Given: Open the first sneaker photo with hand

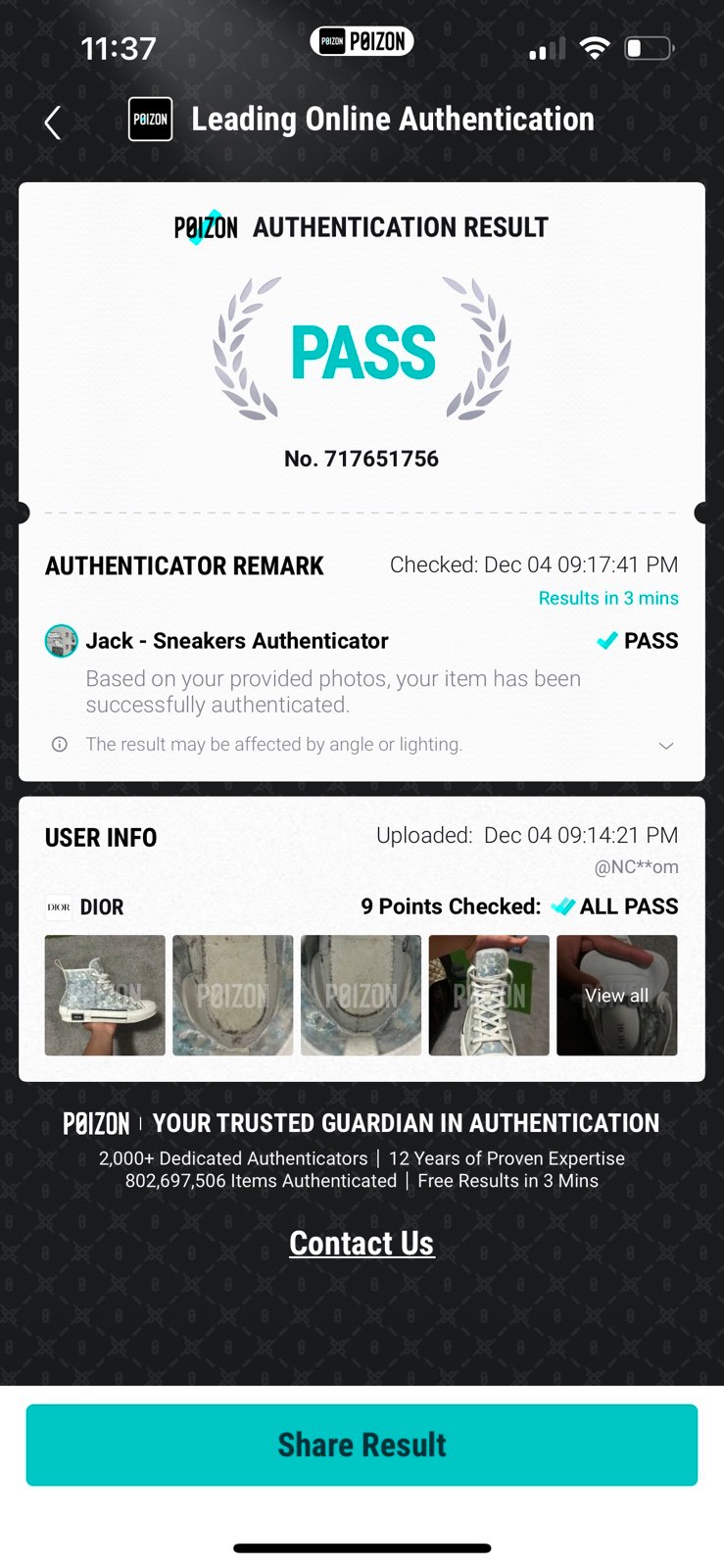Looking at the screenshot, I should pos(105,995).
